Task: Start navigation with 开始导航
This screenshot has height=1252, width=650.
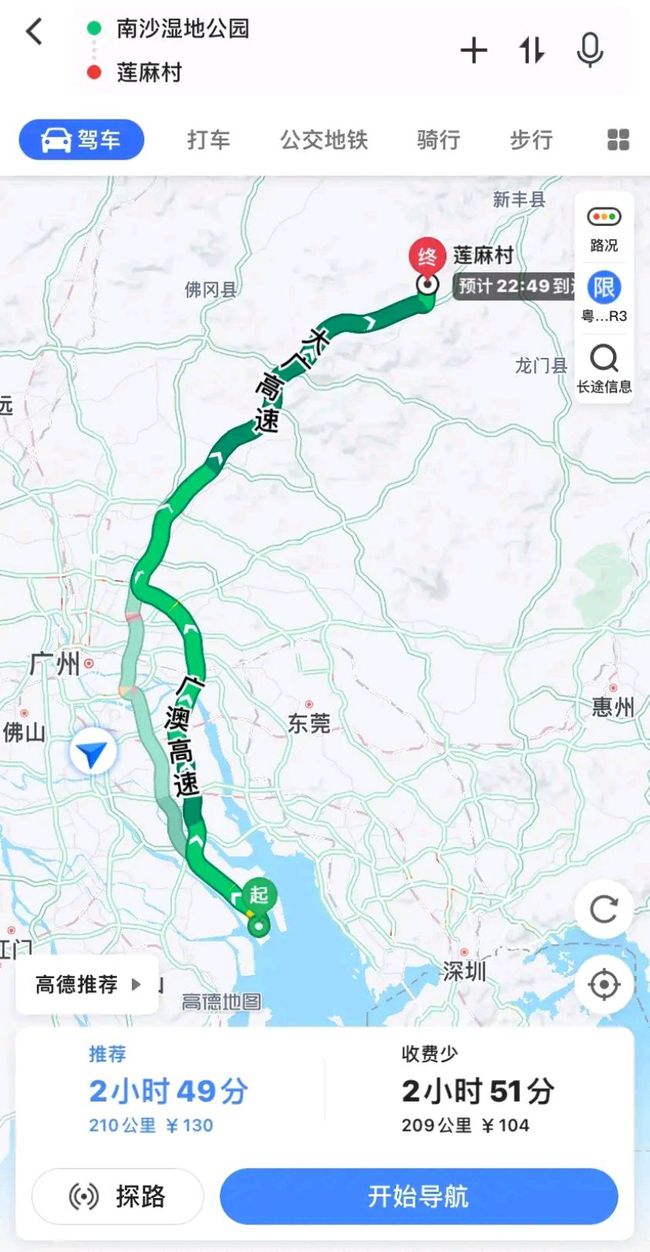Action: tap(419, 1196)
